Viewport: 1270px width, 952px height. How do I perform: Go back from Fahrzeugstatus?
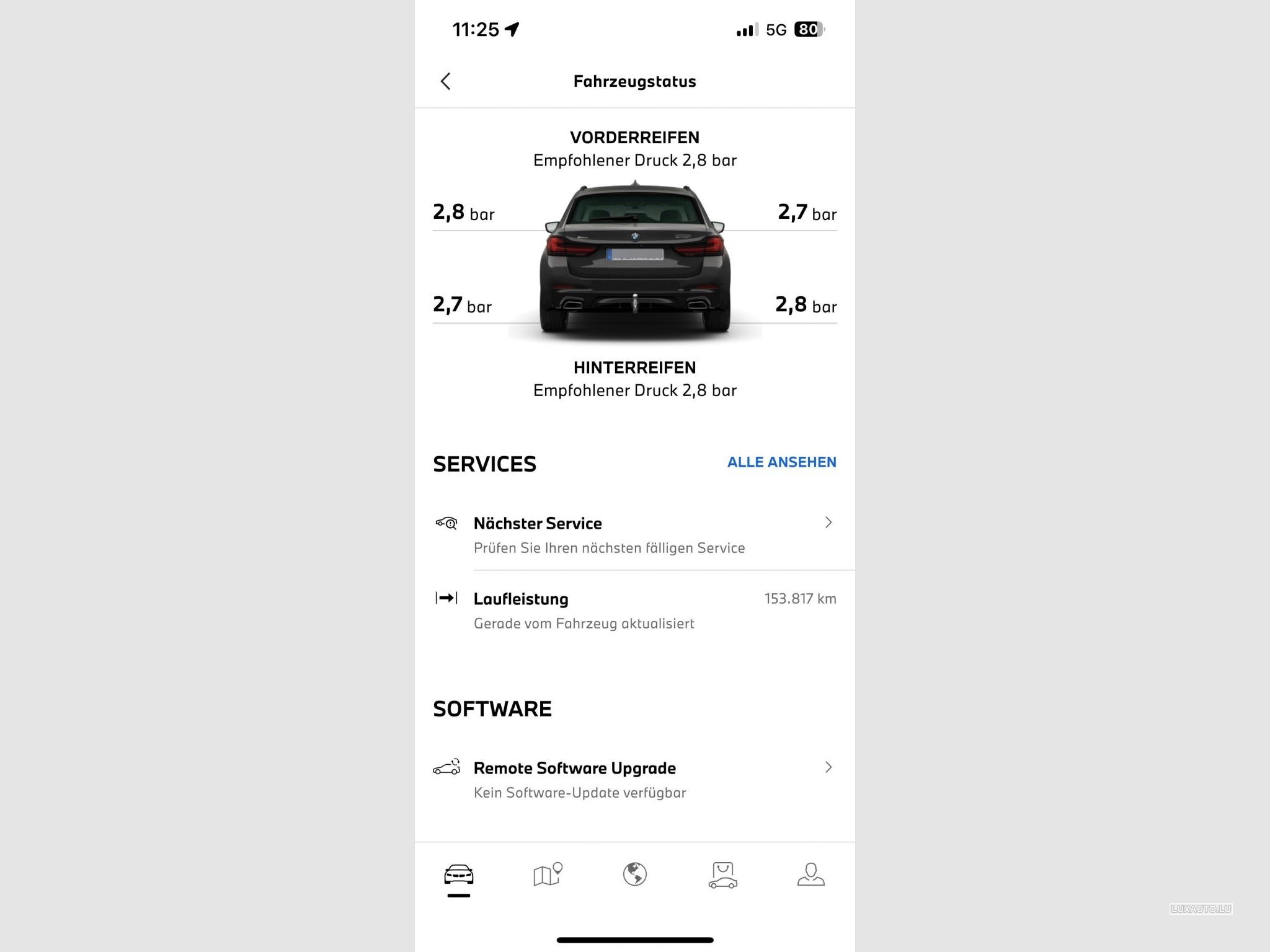click(445, 81)
